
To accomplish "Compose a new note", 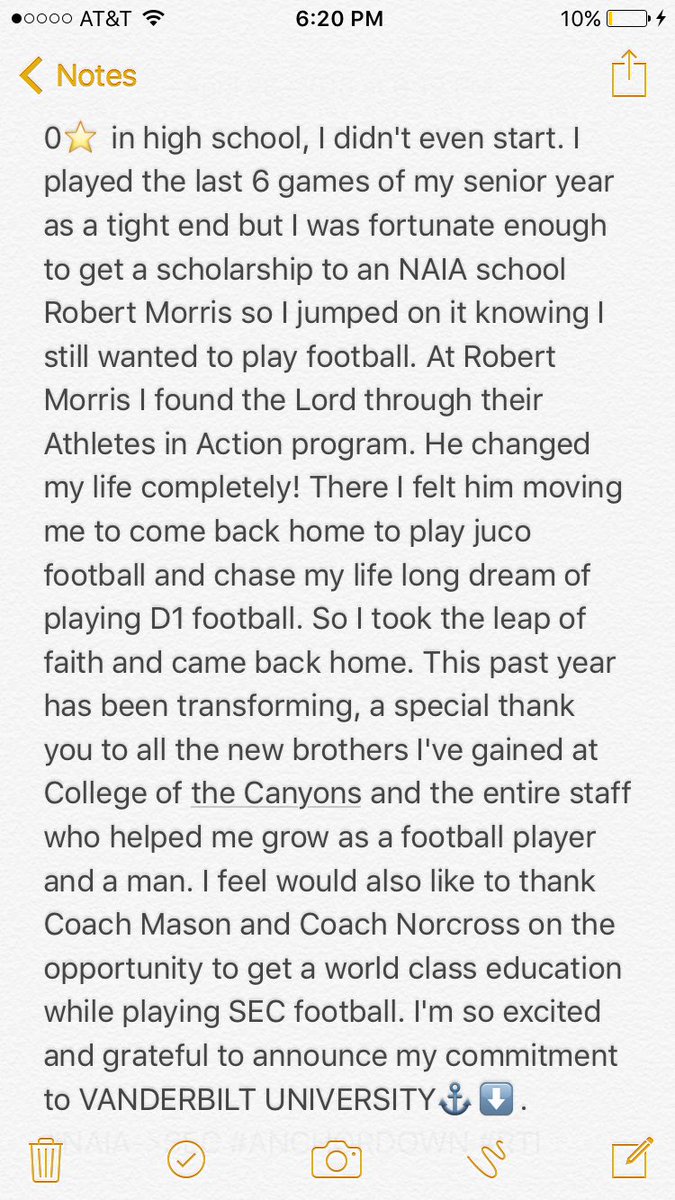I will pyautogui.click(x=632, y=1158).
